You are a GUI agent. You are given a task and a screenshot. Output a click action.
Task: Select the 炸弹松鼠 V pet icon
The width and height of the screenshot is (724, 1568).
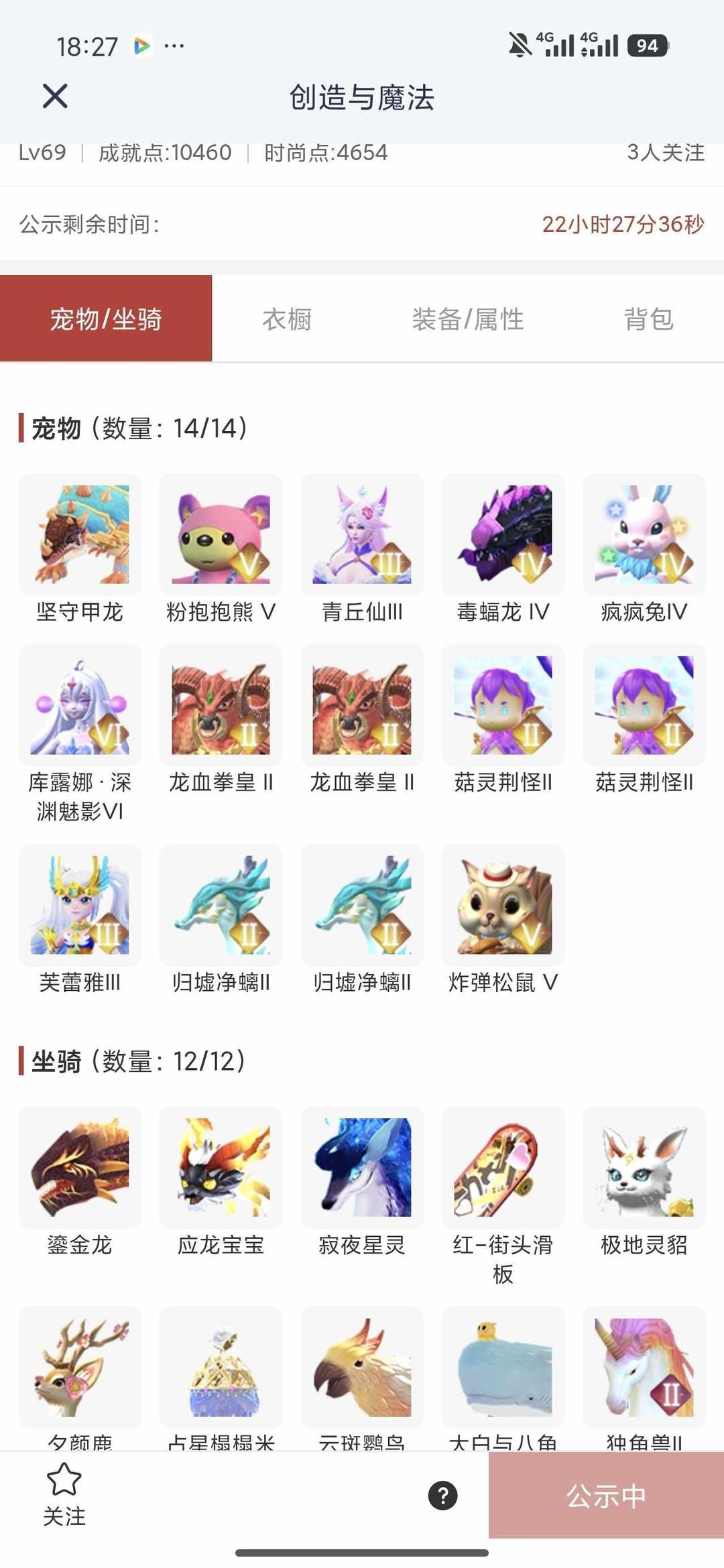point(502,905)
